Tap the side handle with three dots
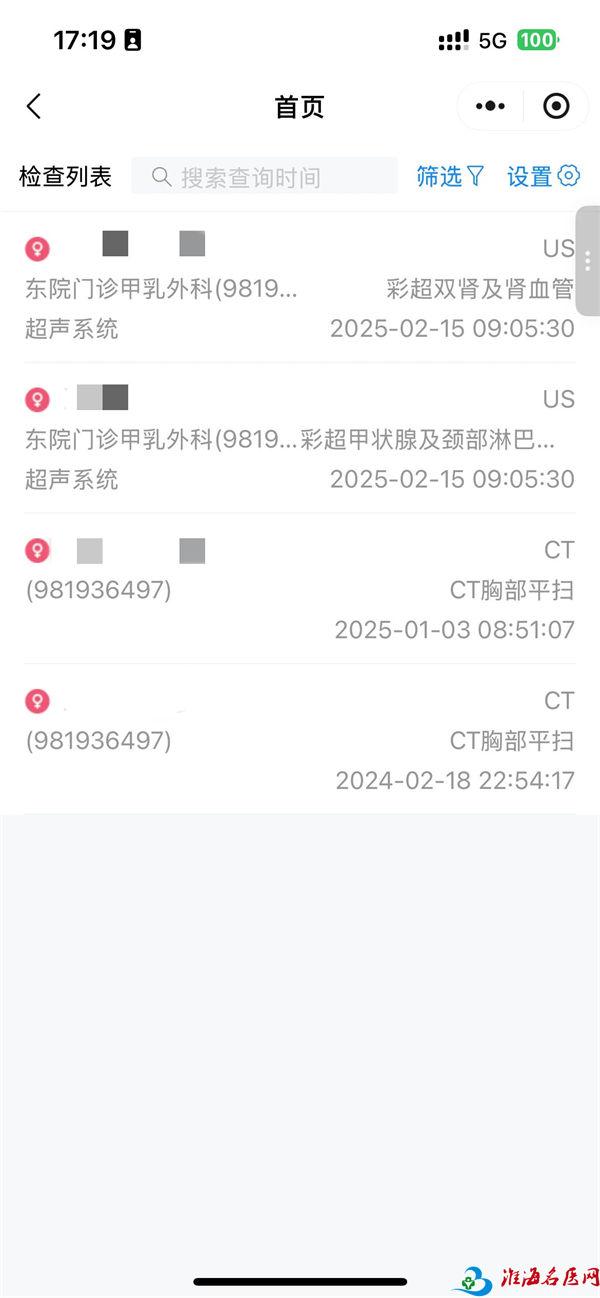The width and height of the screenshot is (600, 1298). (x=588, y=261)
